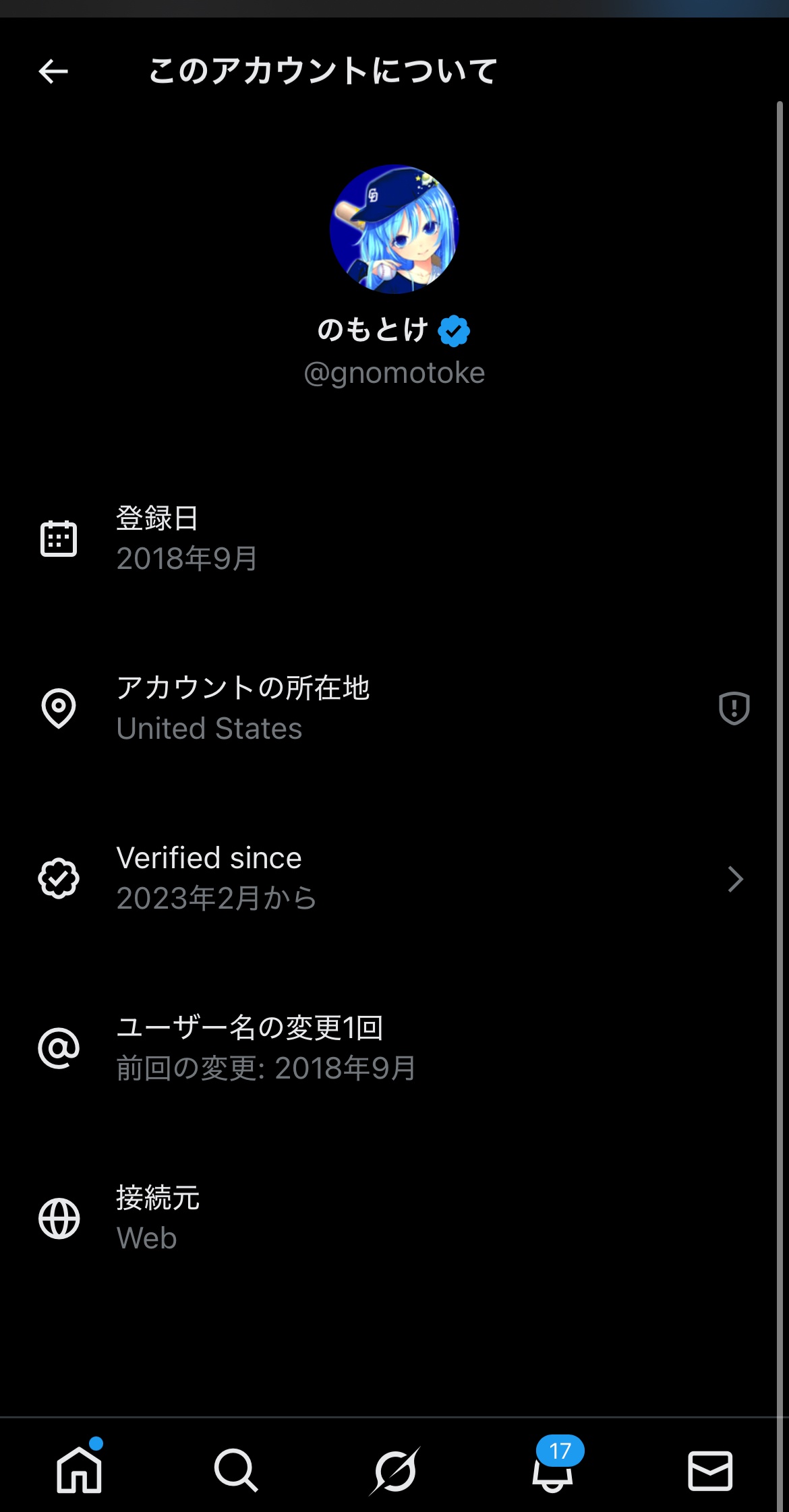Open the Verified since details row
The image size is (789, 1512).
click(x=394, y=878)
